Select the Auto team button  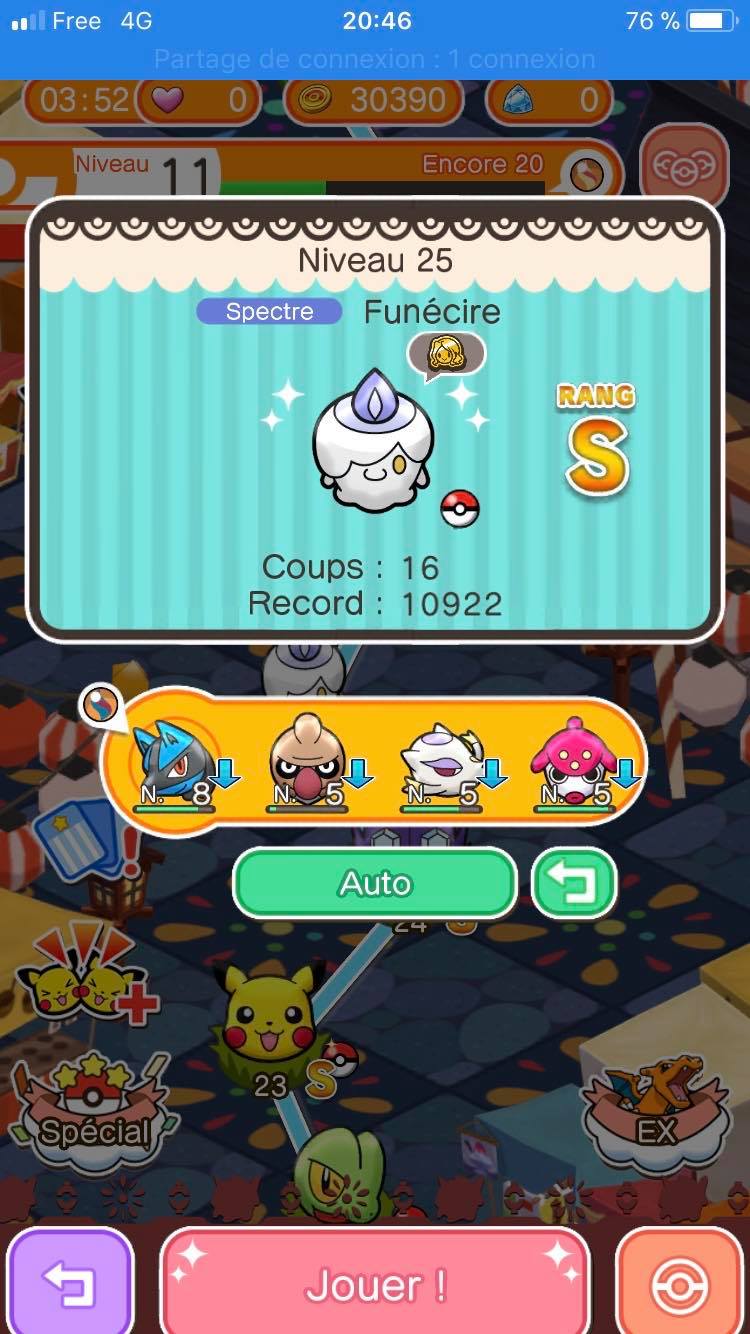pos(375,883)
